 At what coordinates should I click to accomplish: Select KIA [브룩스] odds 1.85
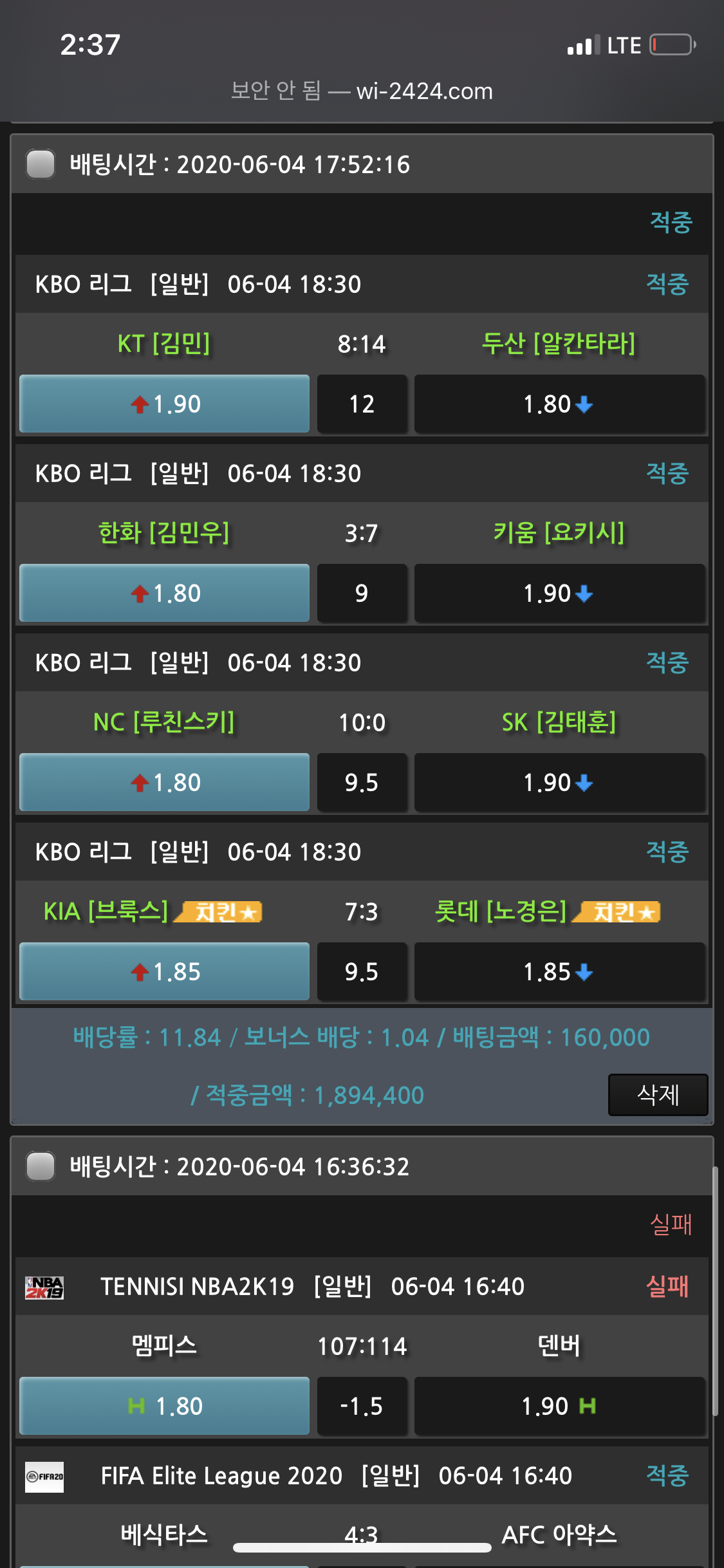pos(164,971)
